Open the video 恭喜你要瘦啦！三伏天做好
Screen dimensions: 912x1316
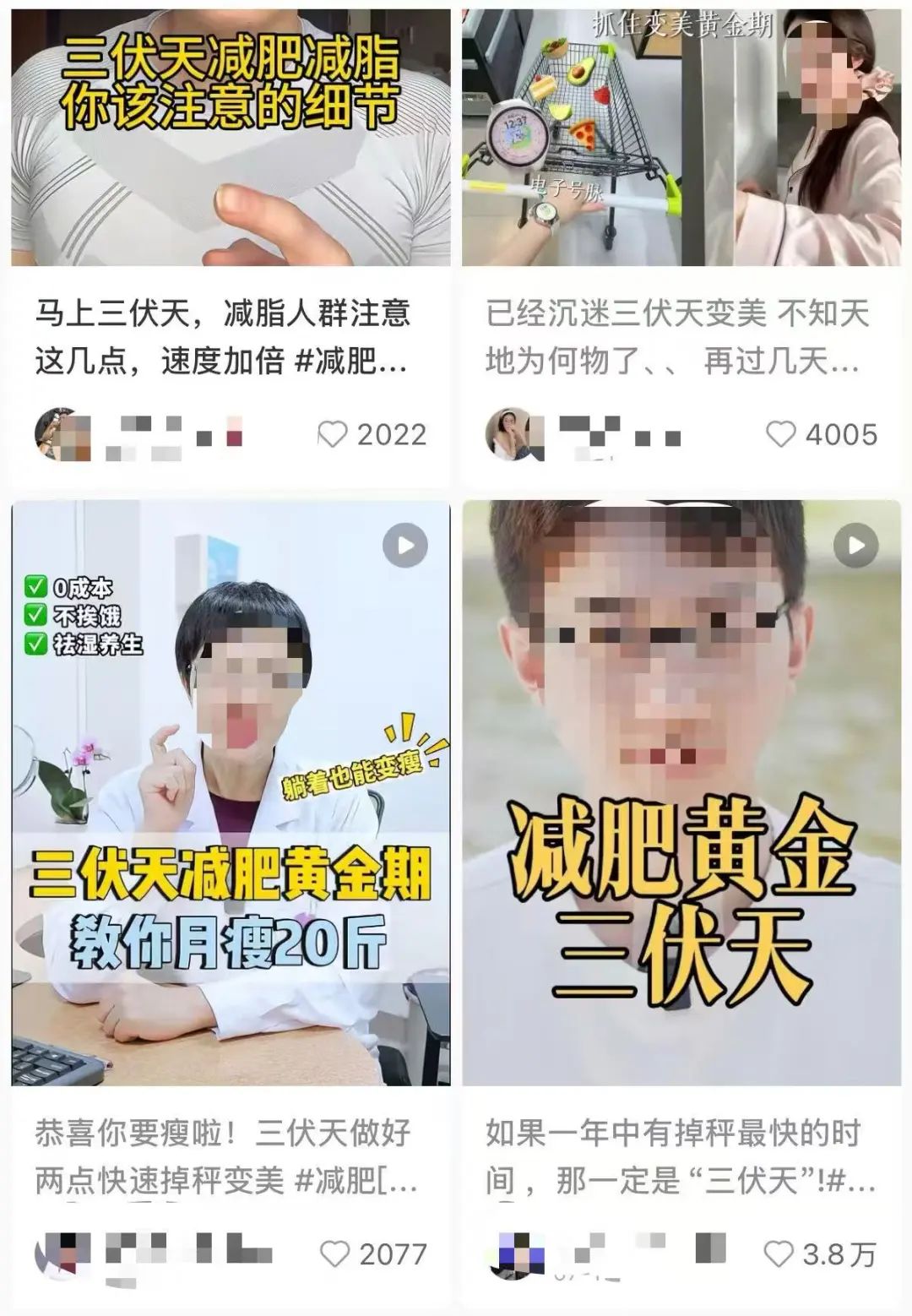[x=230, y=792]
